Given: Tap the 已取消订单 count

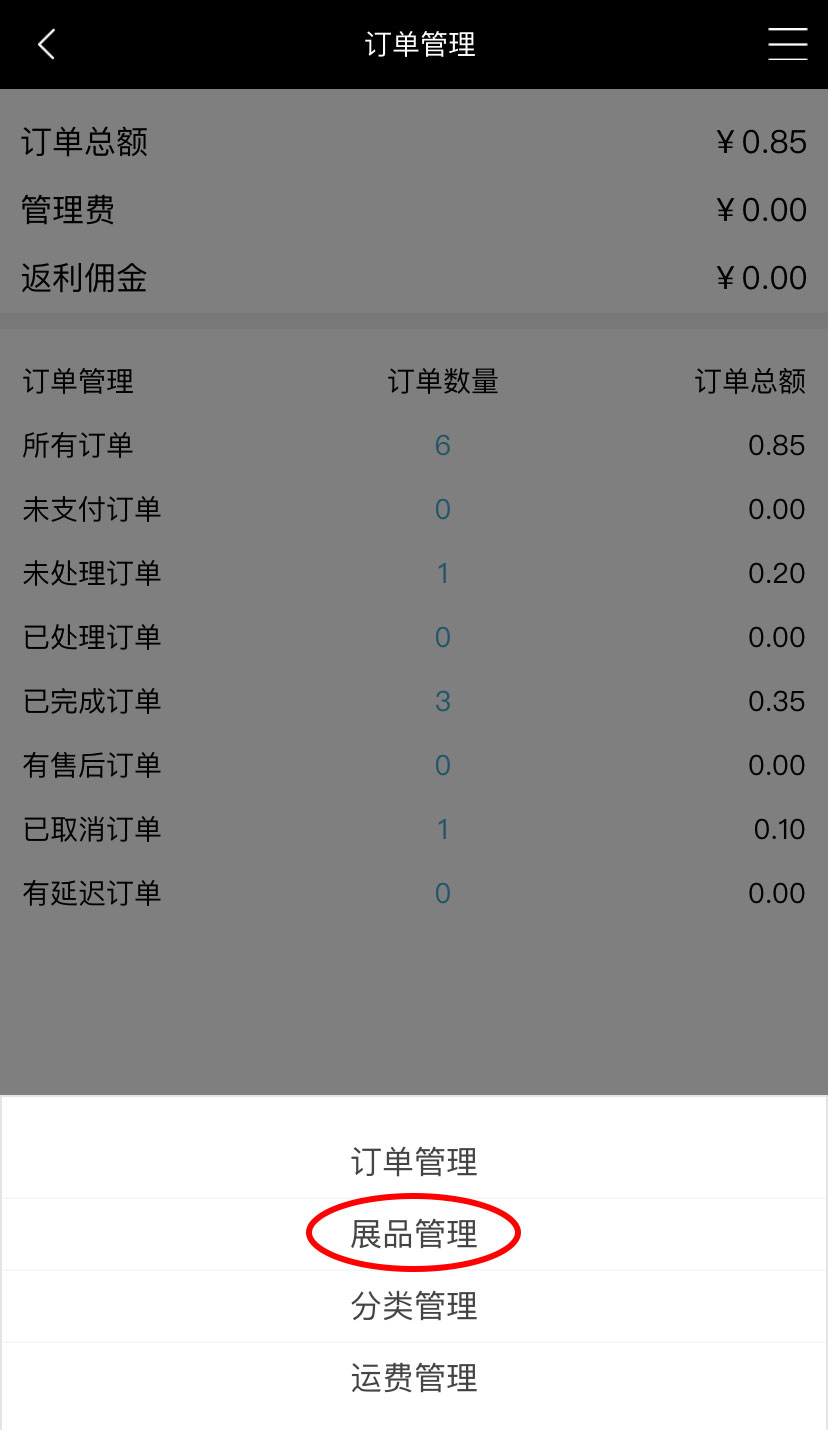Looking at the screenshot, I should [x=443, y=829].
